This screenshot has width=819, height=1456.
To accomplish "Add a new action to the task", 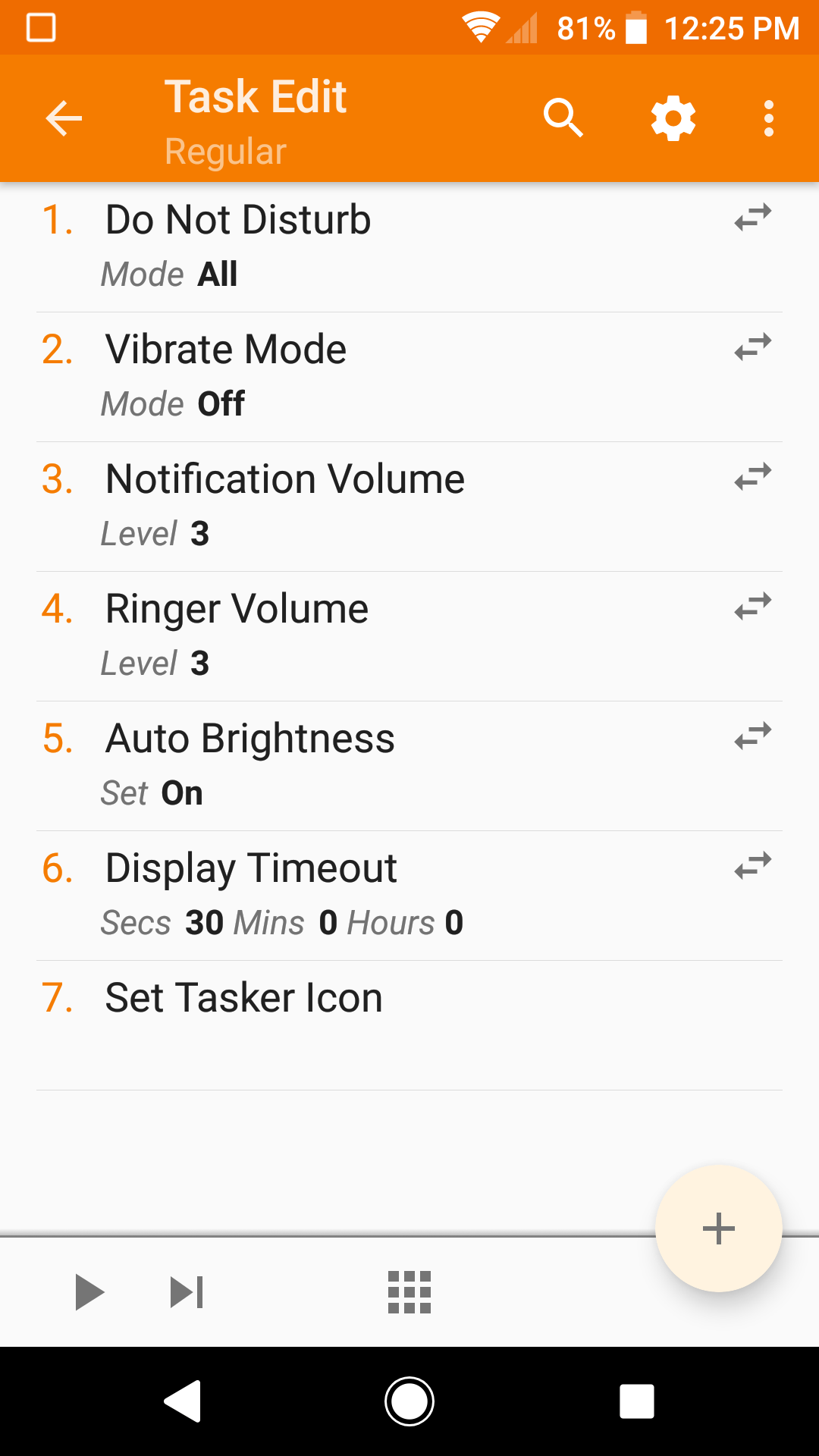I will [718, 1228].
